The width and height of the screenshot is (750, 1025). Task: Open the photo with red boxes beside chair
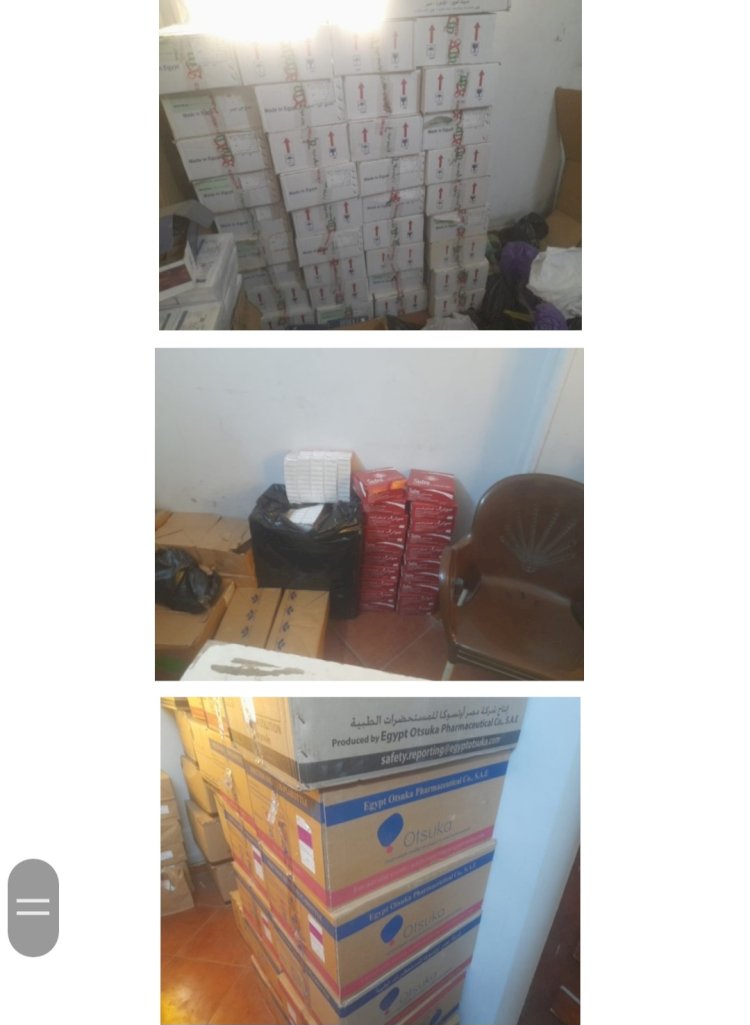(369, 514)
